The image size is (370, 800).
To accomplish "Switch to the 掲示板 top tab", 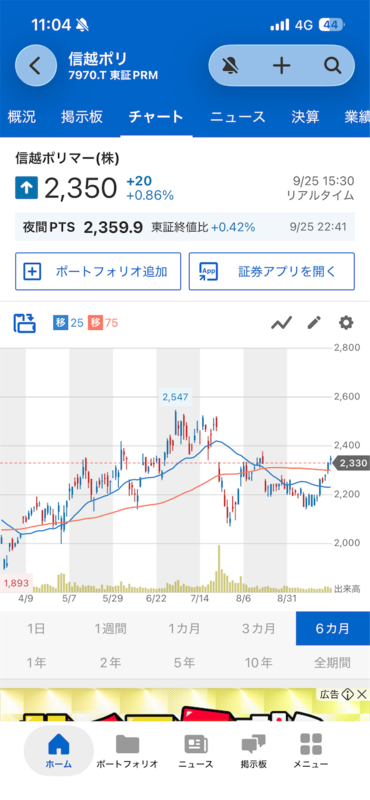I will pyautogui.click(x=82, y=117).
